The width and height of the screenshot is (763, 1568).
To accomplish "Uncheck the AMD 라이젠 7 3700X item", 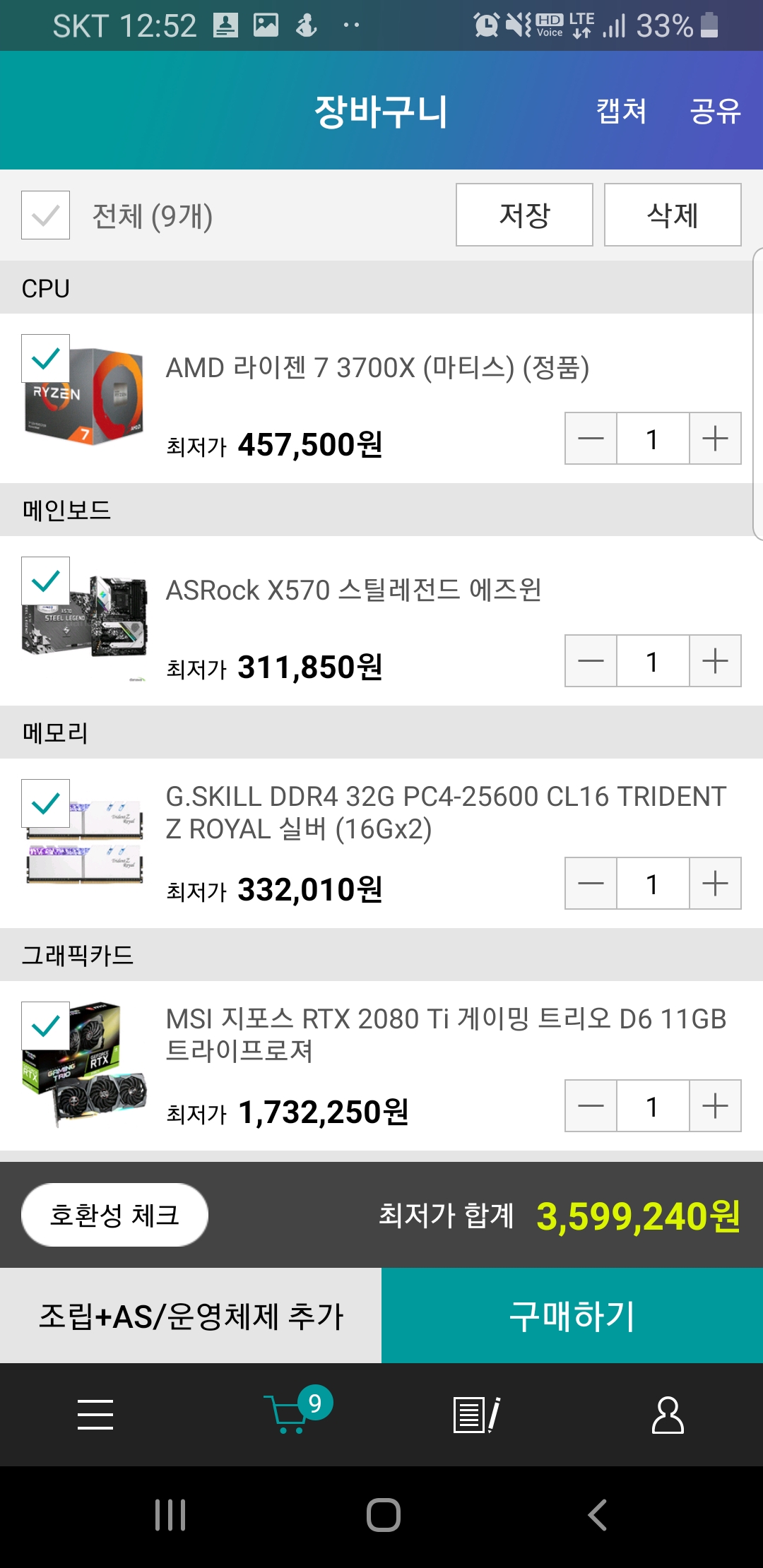I will point(46,358).
